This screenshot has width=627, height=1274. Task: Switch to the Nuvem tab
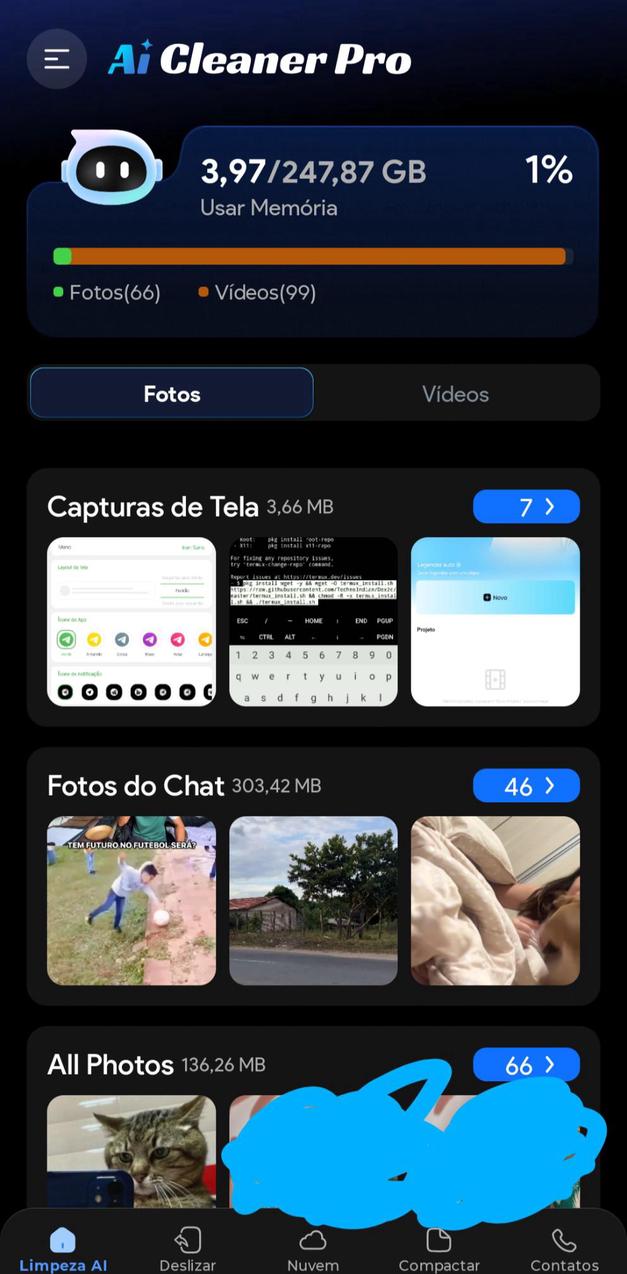point(313,1250)
